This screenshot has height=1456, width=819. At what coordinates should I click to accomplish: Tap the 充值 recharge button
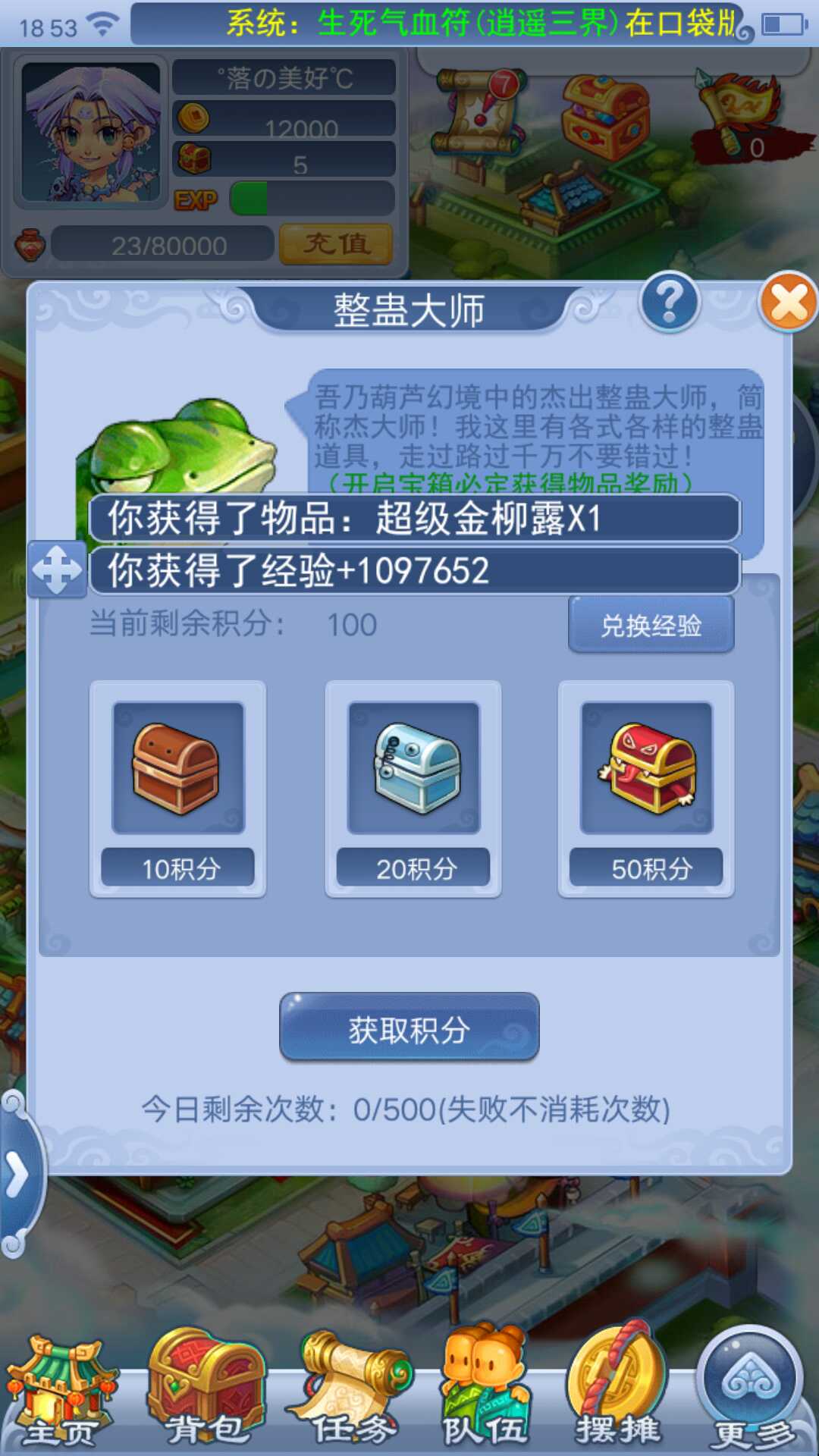click(336, 244)
